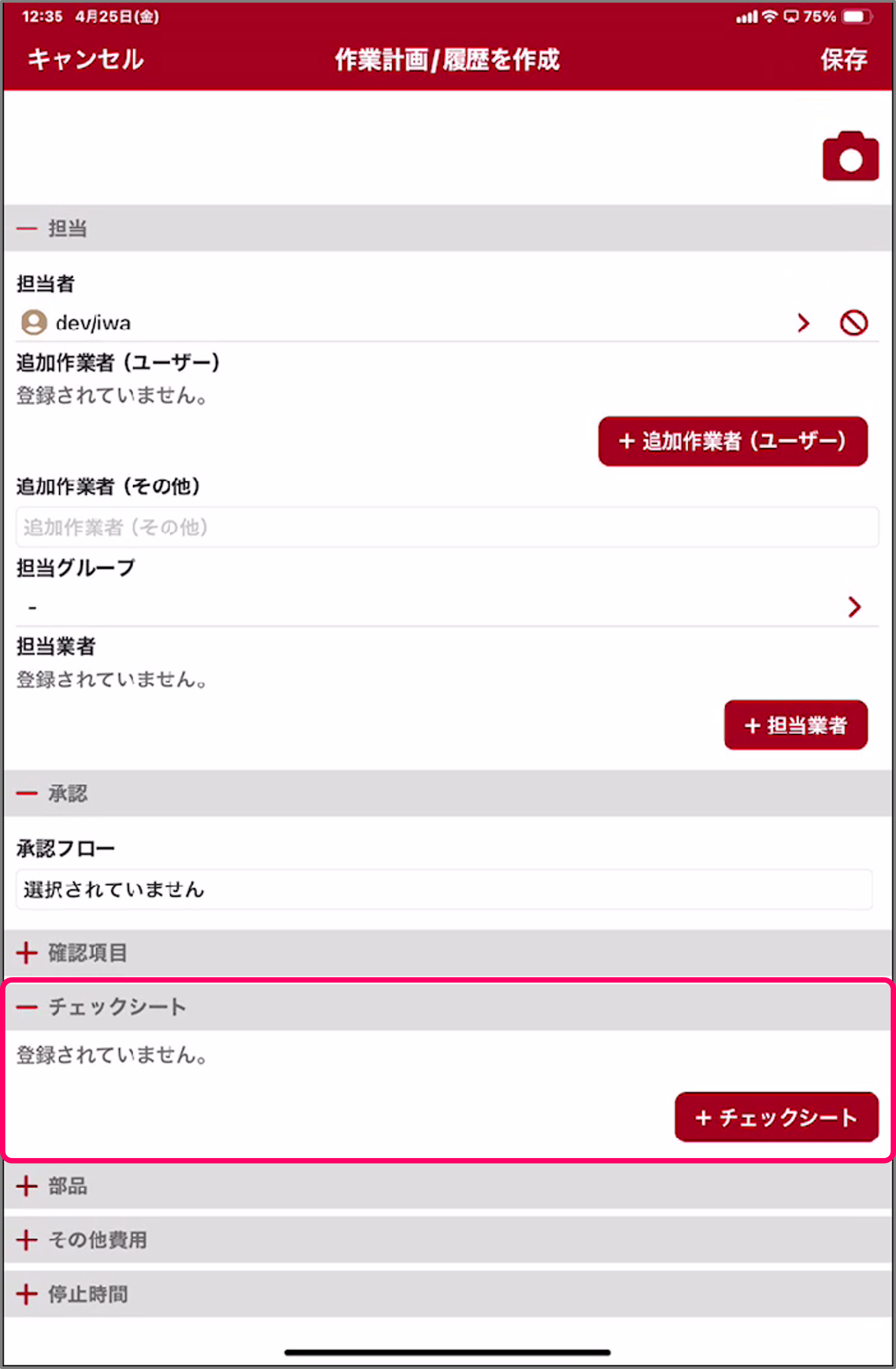The width and height of the screenshot is (896, 1369).
Task: Add a user with + 追加作業者 (ユーザー)
Action: (732, 441)
